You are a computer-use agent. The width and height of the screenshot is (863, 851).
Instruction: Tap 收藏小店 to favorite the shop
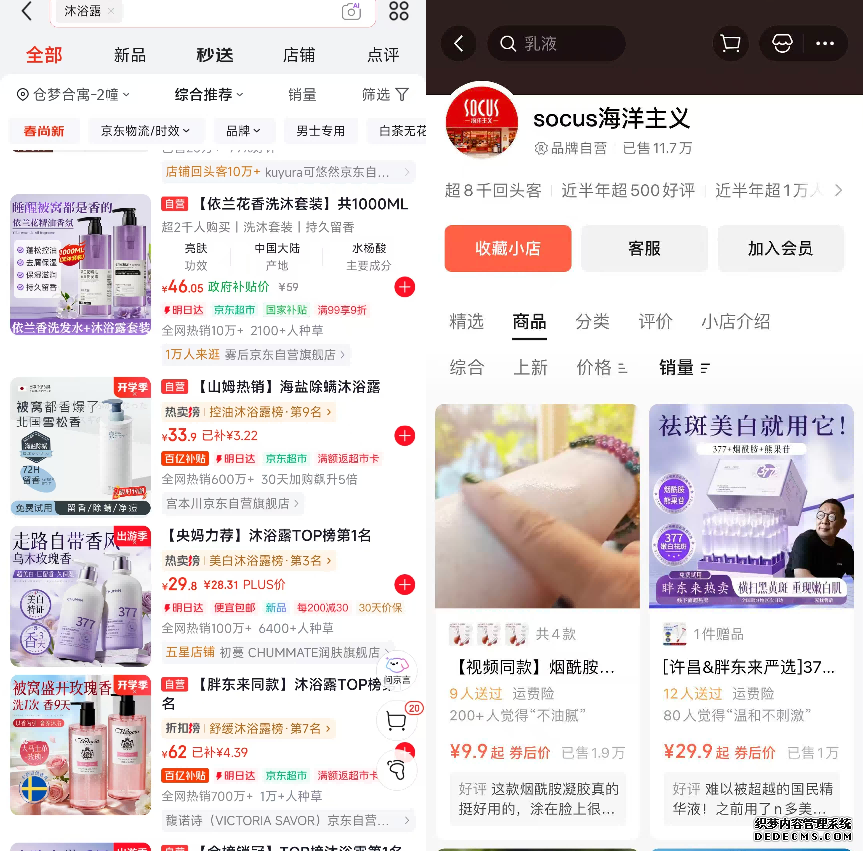click(508, 249)
